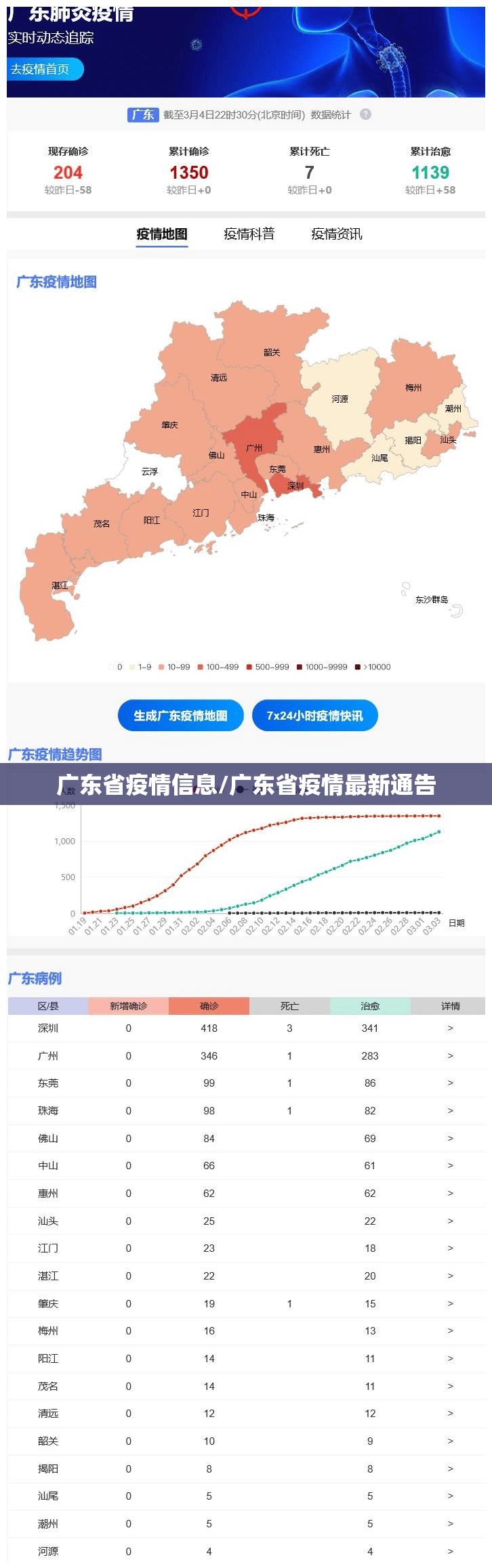View 梅州 case details
This screenshot has height=1568, width=492.
450,1330
